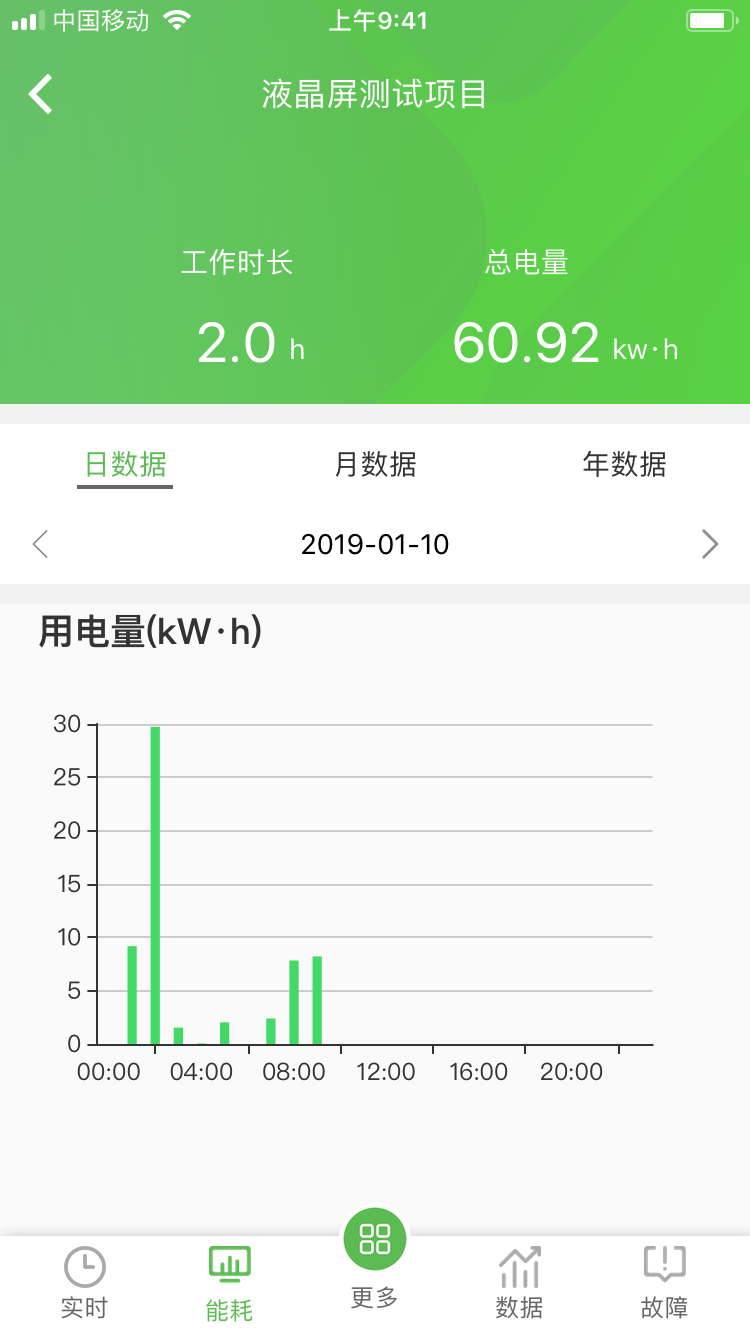Open the 实时 tab

[x=84, y=1282]
